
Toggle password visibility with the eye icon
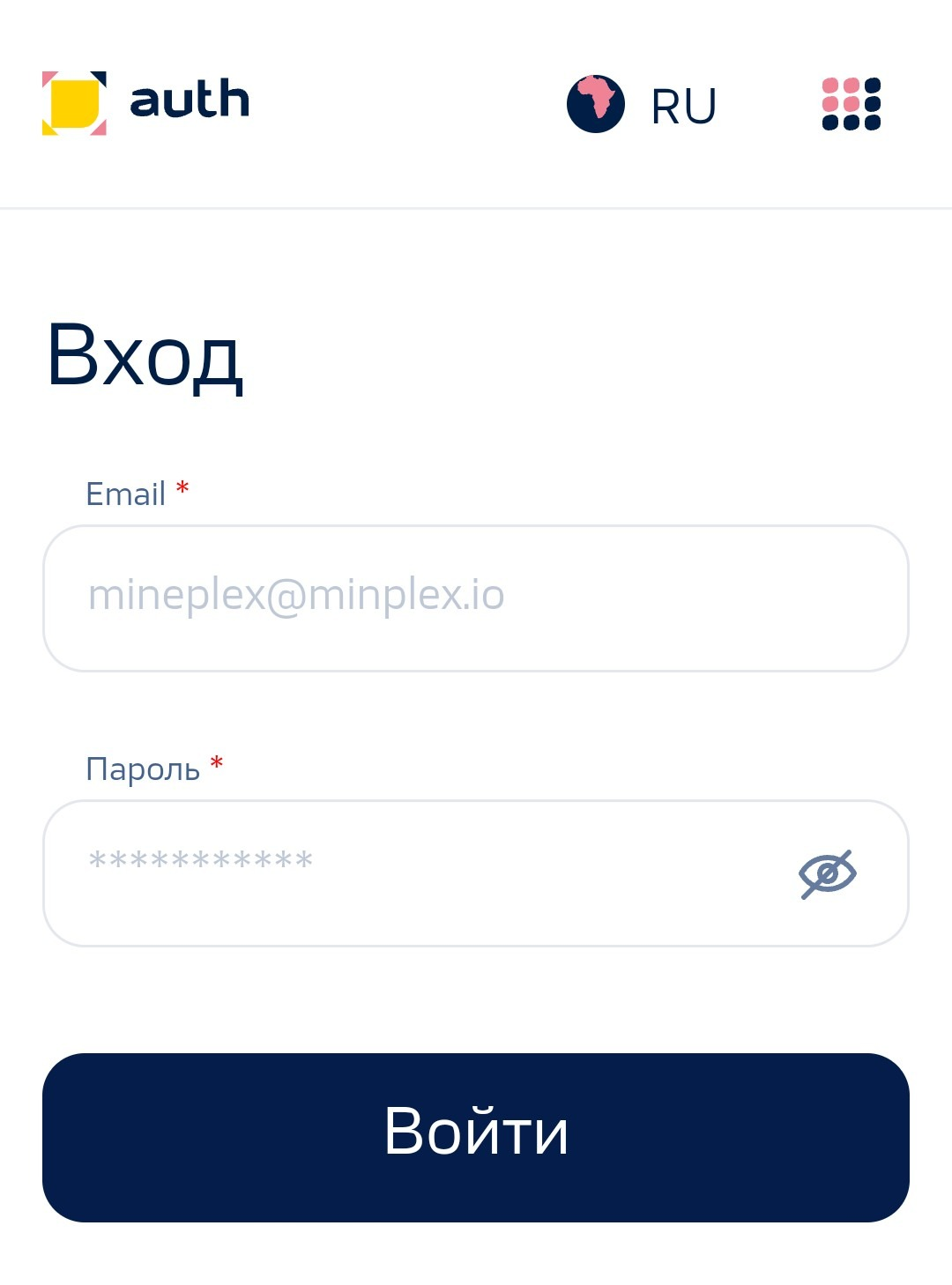[827, 873]
